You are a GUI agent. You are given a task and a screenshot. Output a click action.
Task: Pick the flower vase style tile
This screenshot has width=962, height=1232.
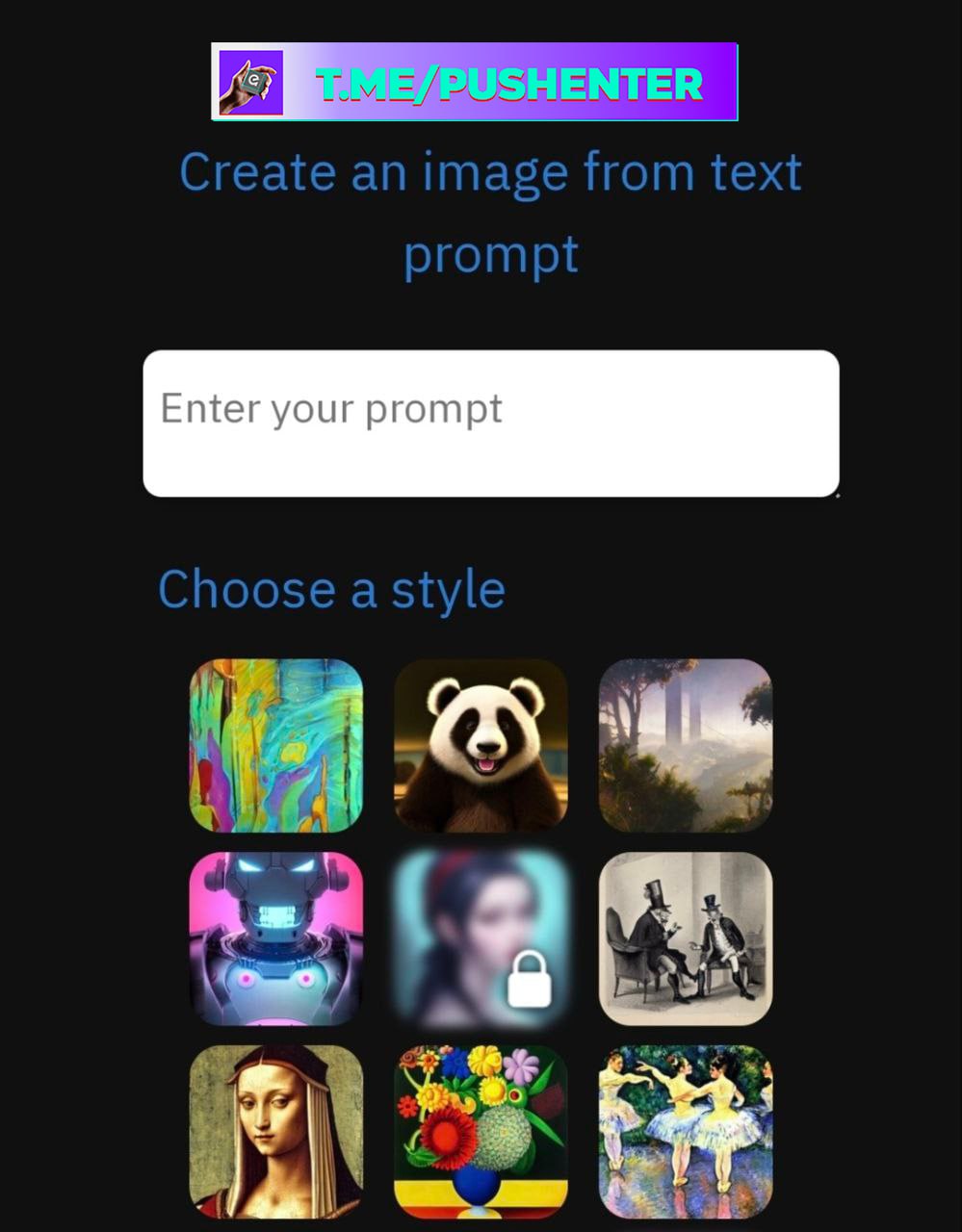click(x=481, y=1131)
